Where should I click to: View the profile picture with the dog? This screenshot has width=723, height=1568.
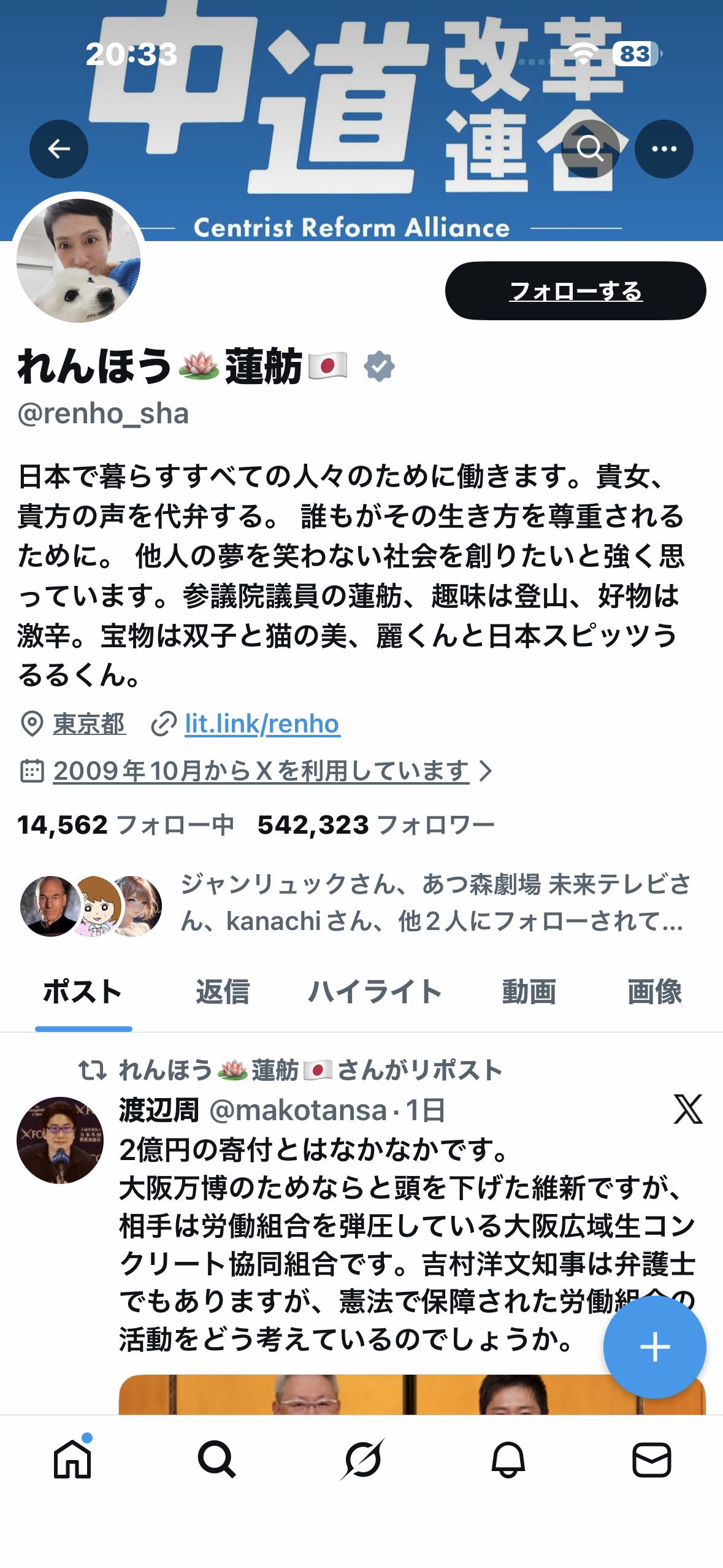tap(78, 260)
